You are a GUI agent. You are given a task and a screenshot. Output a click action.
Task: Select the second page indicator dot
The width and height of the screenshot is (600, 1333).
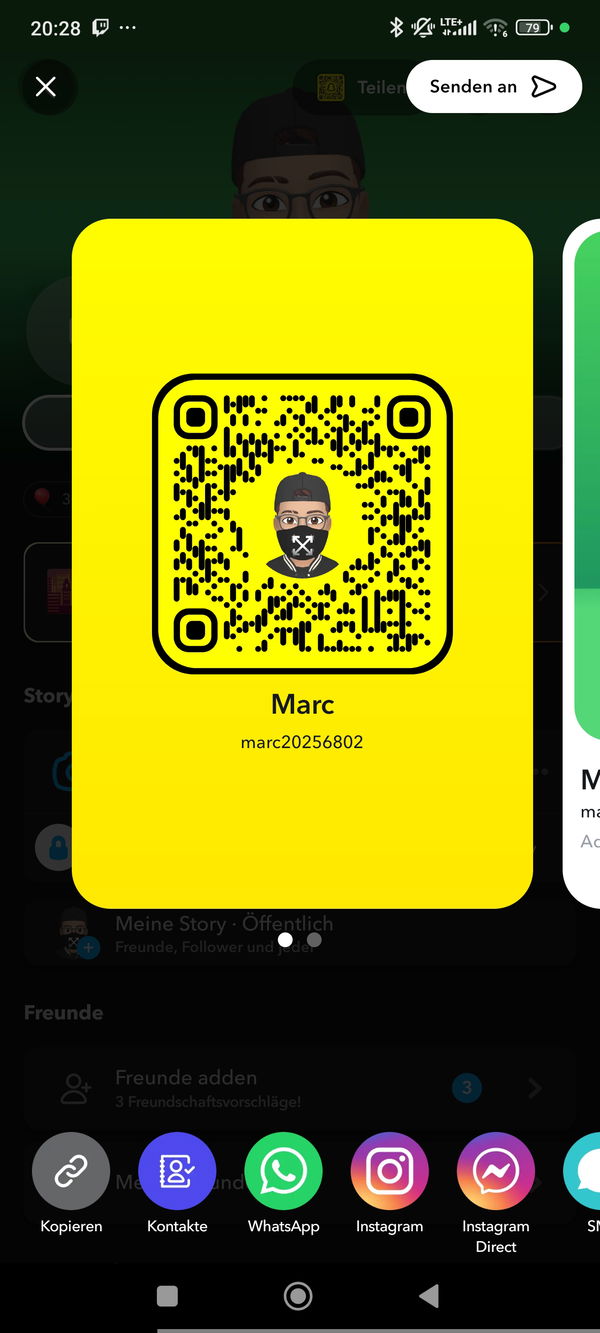(314, 939)
